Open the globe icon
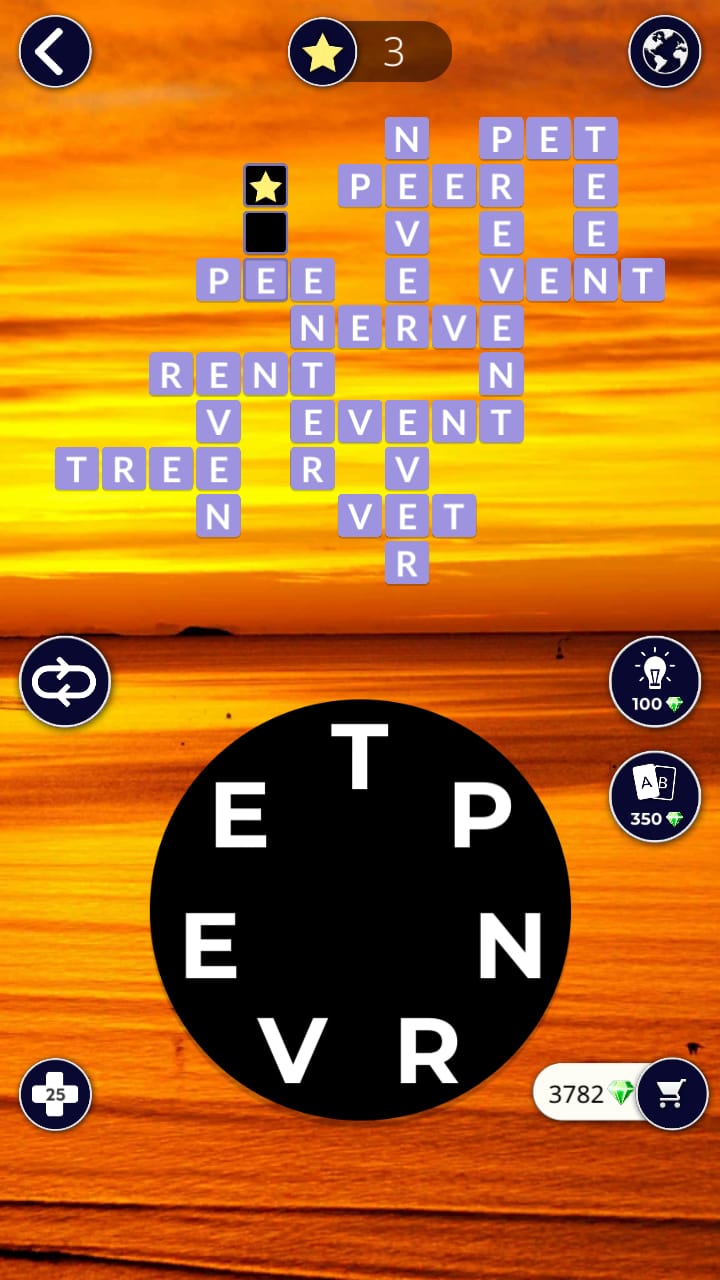This screenshot has height=1280, width=720. pos(664,51)
